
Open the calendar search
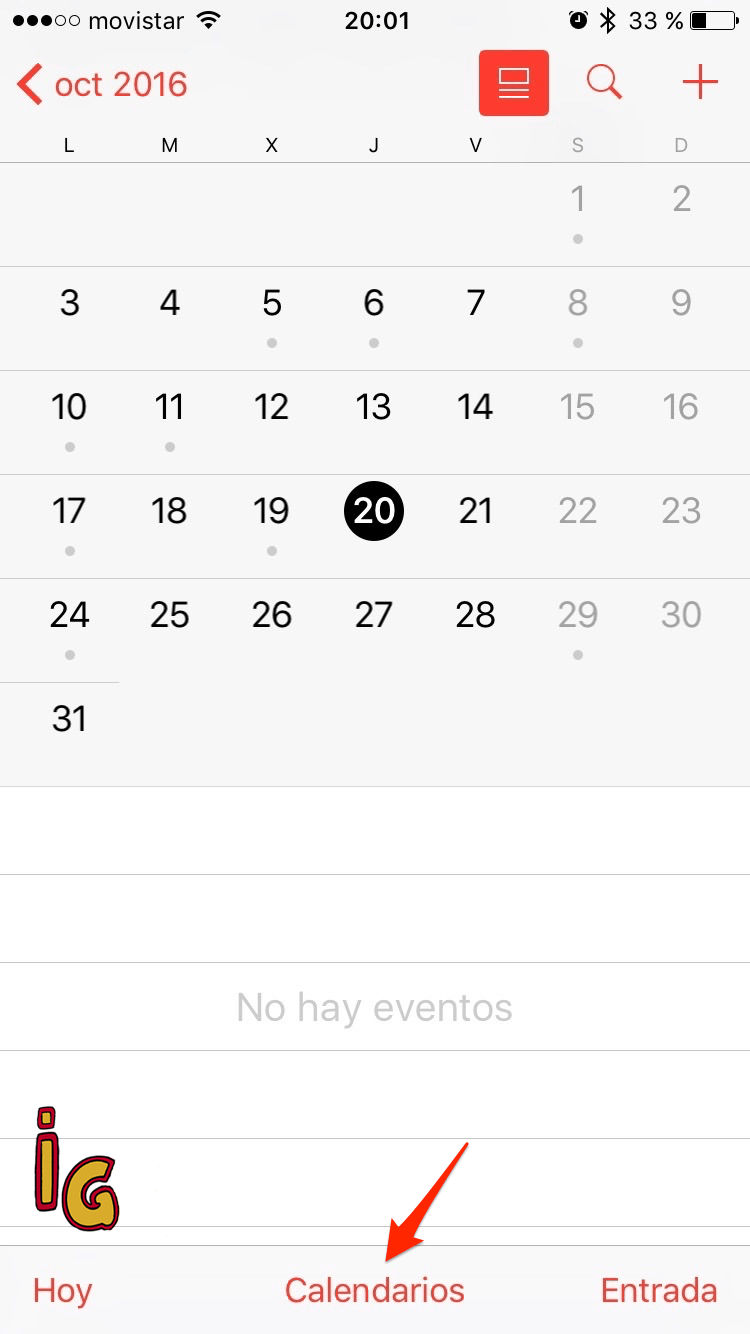(604, 83)
